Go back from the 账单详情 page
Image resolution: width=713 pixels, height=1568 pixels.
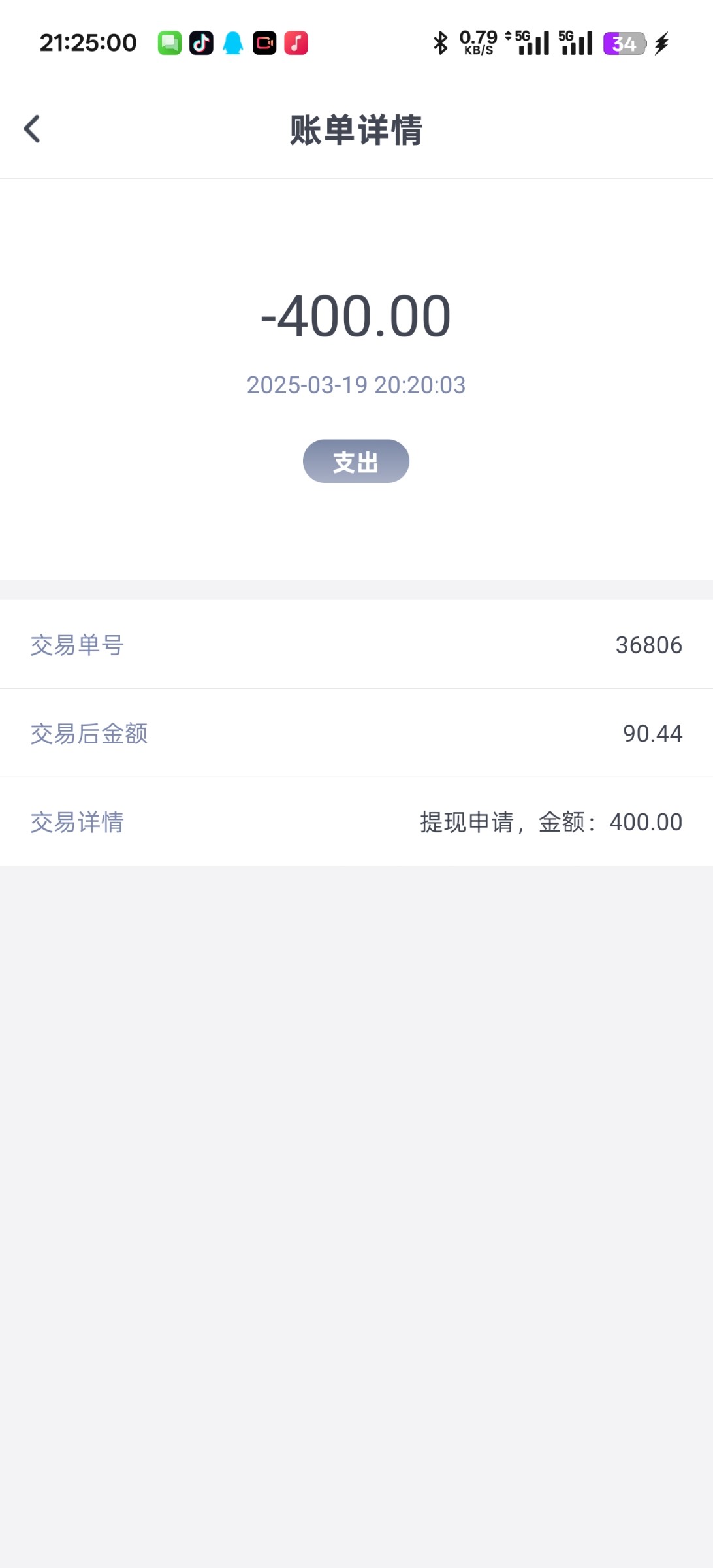point(31,129)
